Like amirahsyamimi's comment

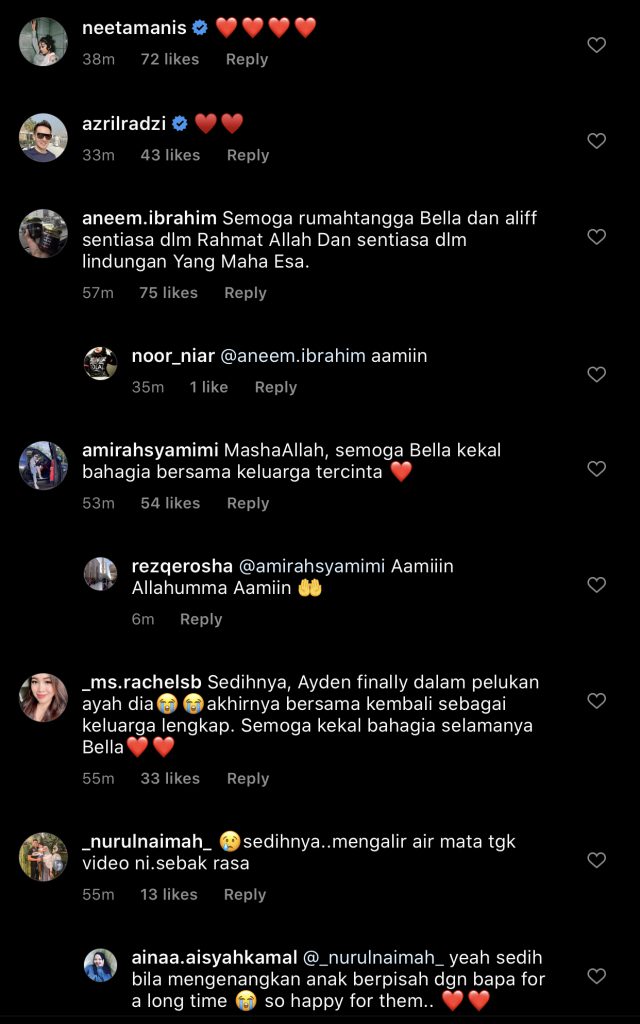tap(596, 469)
